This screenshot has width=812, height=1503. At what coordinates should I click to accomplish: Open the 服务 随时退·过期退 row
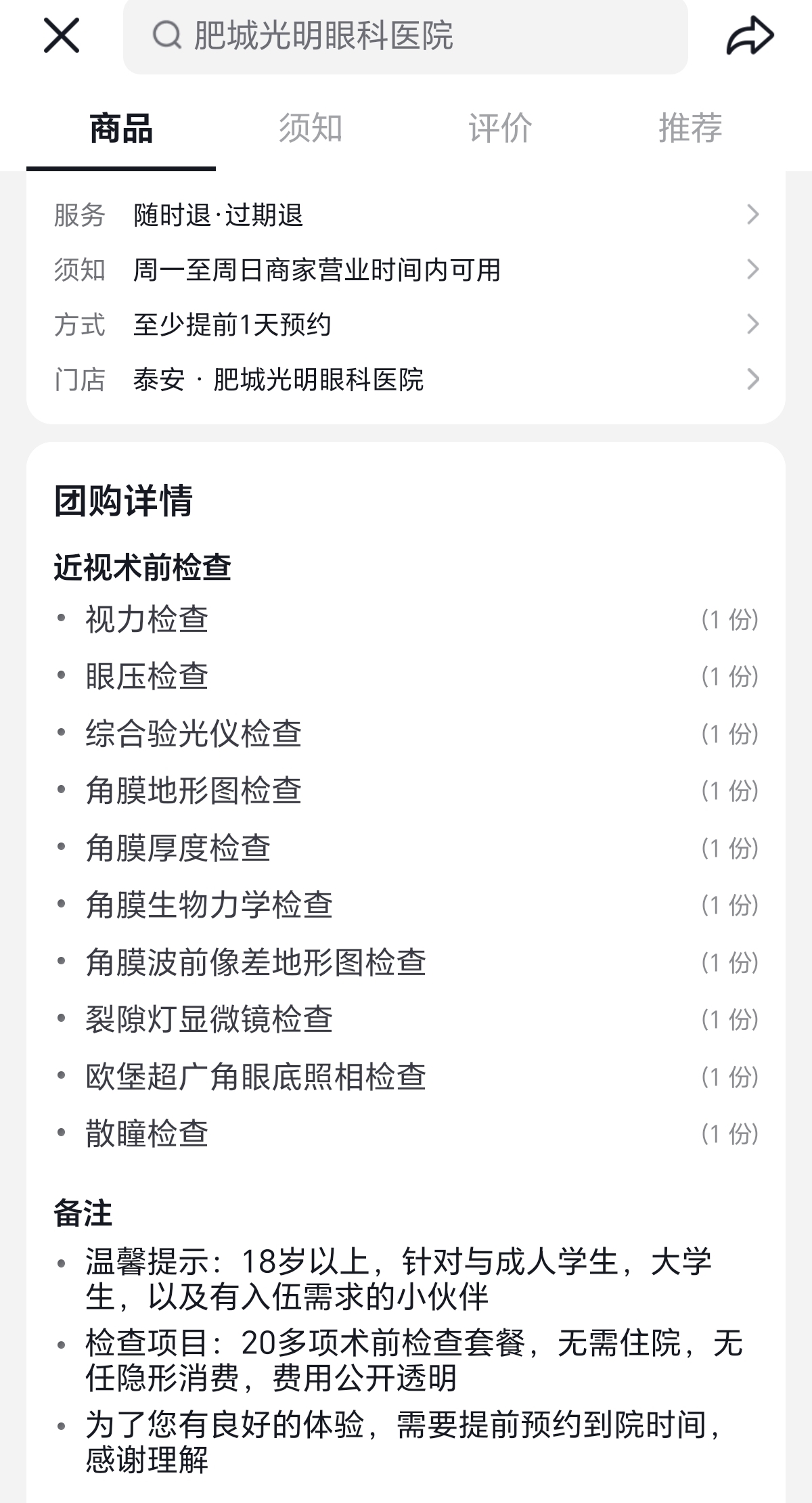pos(406,215)
